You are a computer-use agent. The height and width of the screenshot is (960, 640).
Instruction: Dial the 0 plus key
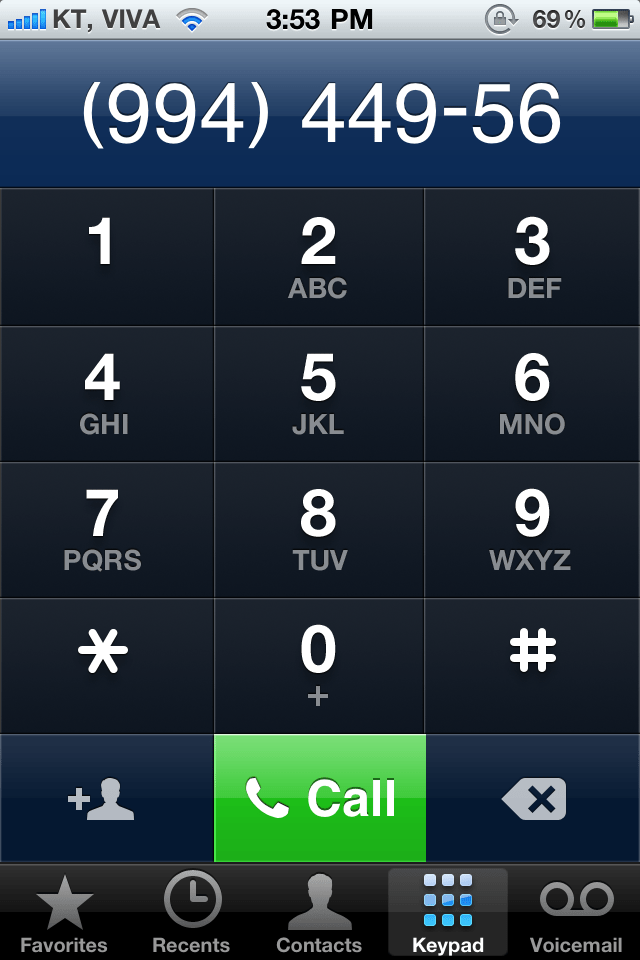(x=319, y=666)
